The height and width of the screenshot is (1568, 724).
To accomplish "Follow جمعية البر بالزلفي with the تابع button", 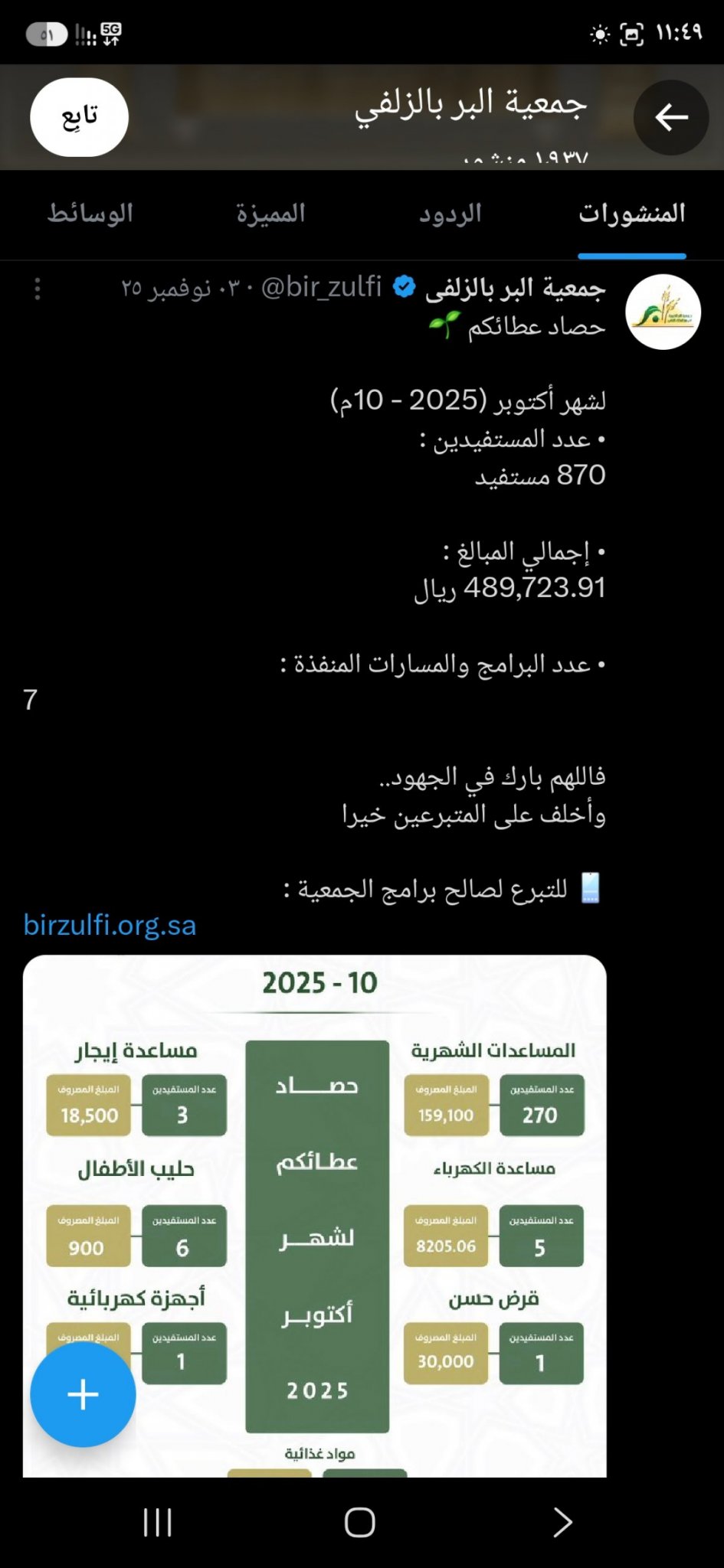I will (x=80, y=117).
